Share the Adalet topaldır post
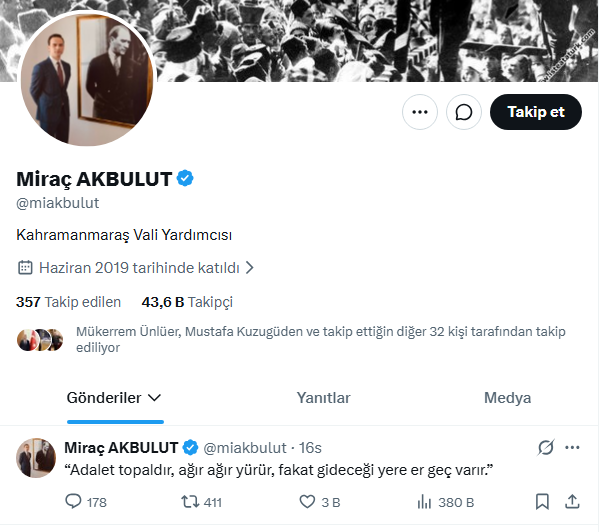Screen dimensions: 614x532 572,502
